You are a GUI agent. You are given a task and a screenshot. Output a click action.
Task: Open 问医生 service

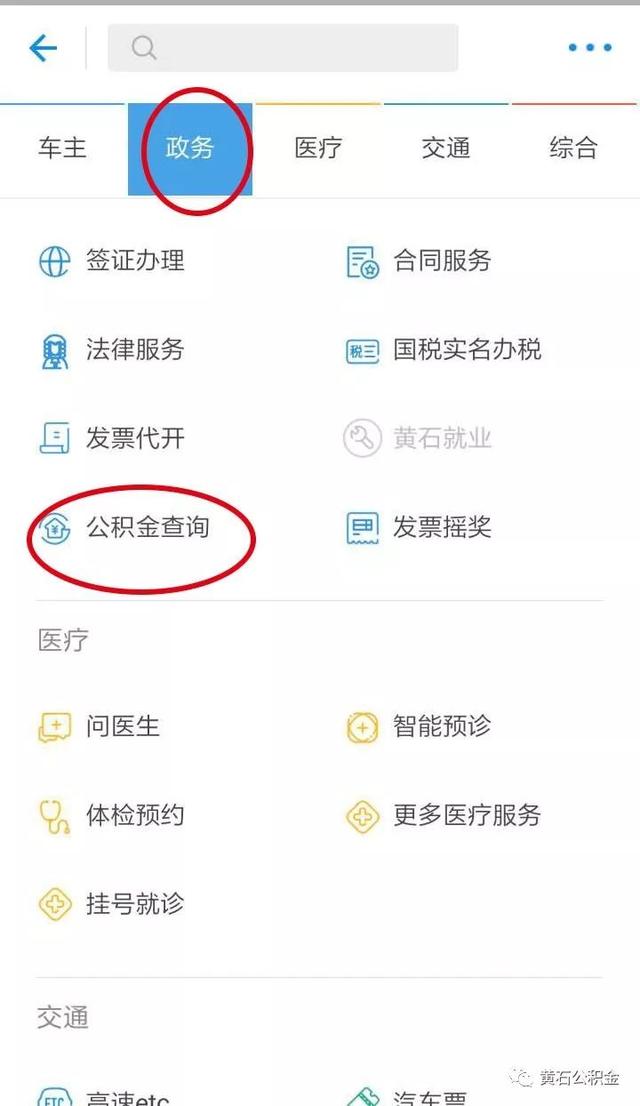[x=99, y=727]
